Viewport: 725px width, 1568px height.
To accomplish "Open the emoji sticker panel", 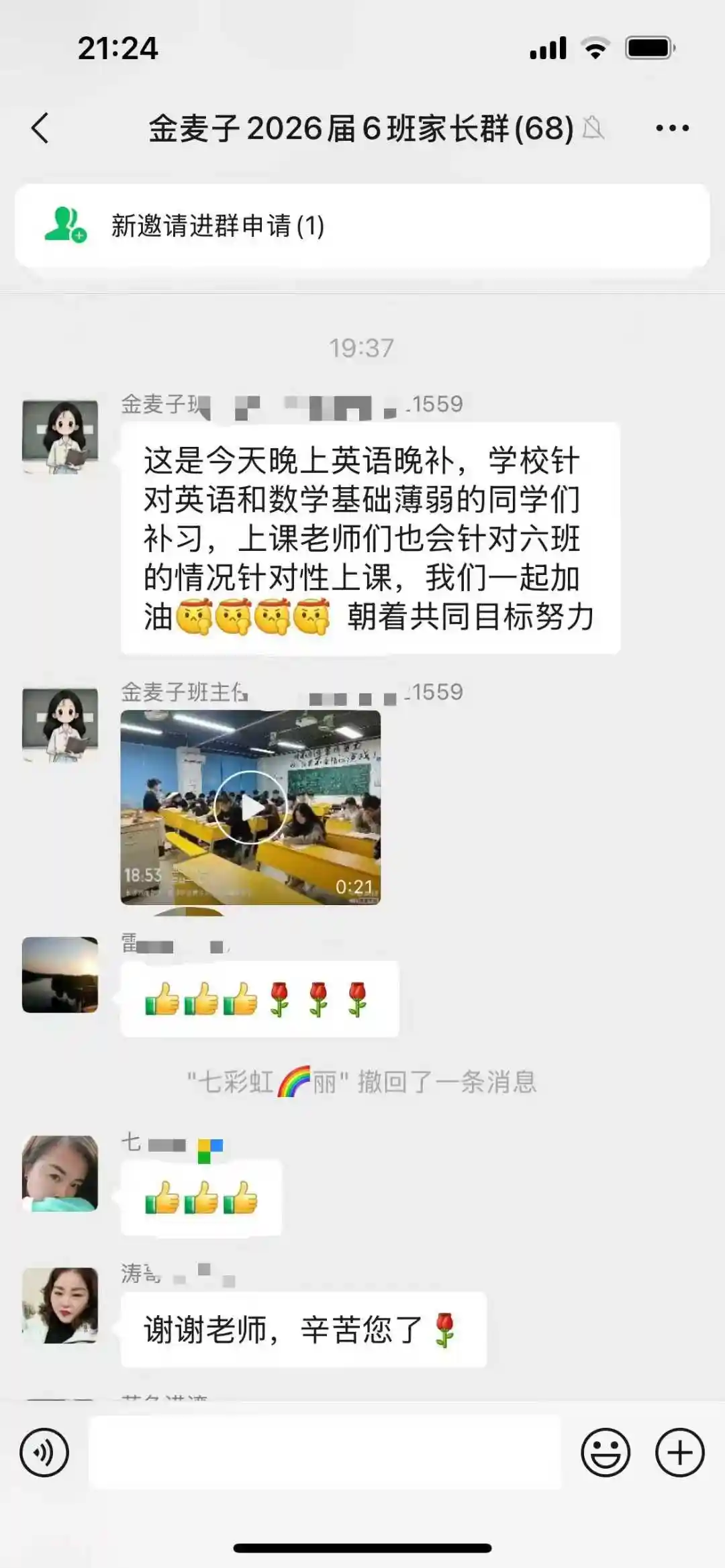I will click(606, 1453).
